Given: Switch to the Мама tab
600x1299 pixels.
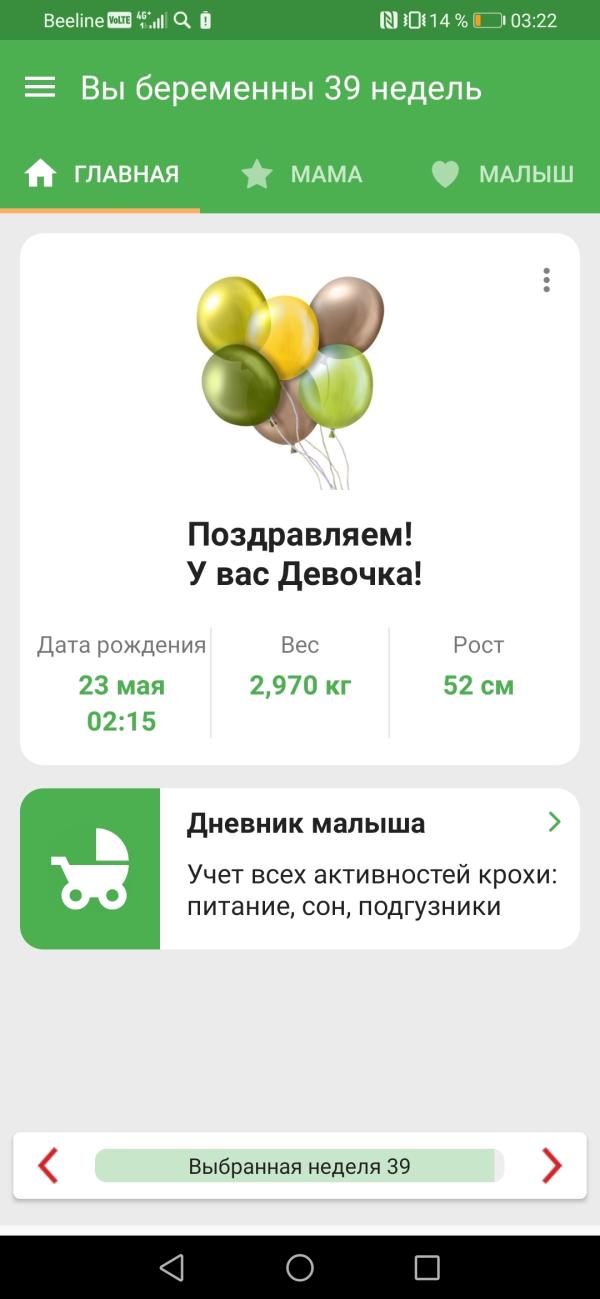Looking at the screenshot, I should tap(301, 175).
